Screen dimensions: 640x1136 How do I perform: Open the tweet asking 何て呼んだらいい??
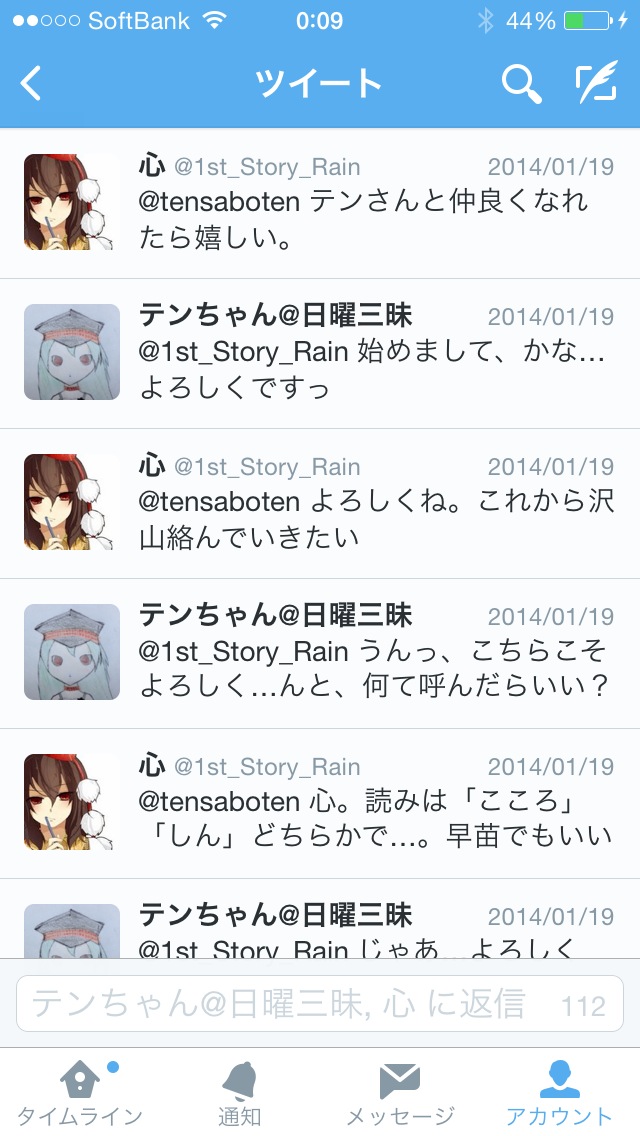tap(320, 653)
